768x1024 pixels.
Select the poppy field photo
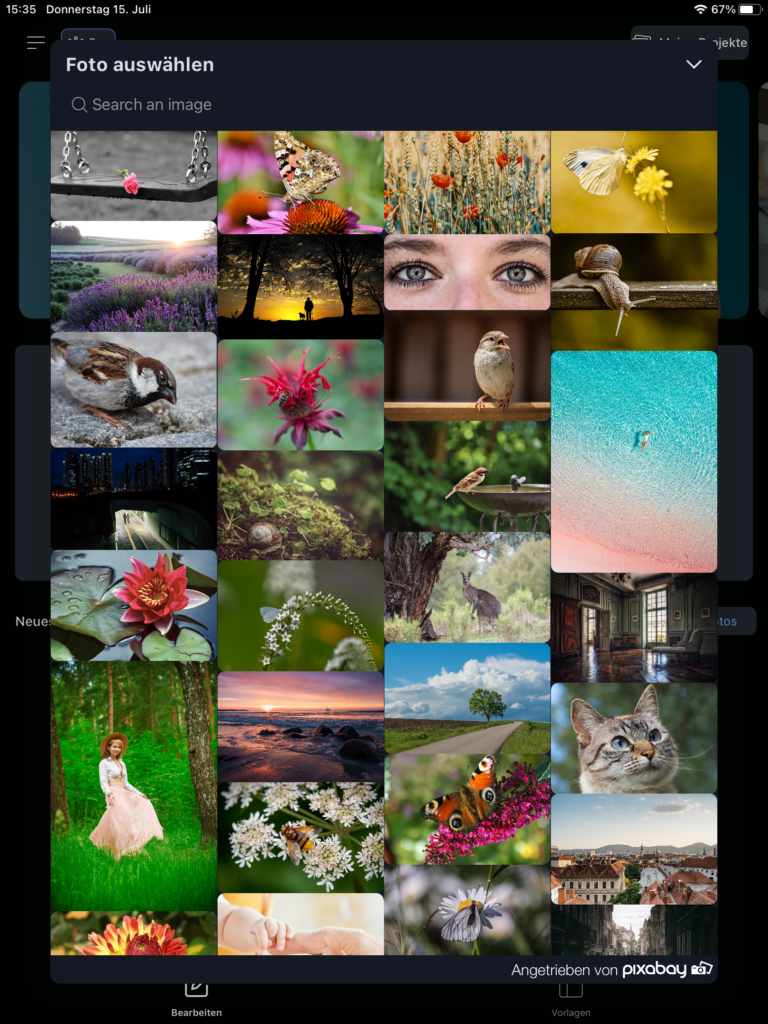point(467,181)
